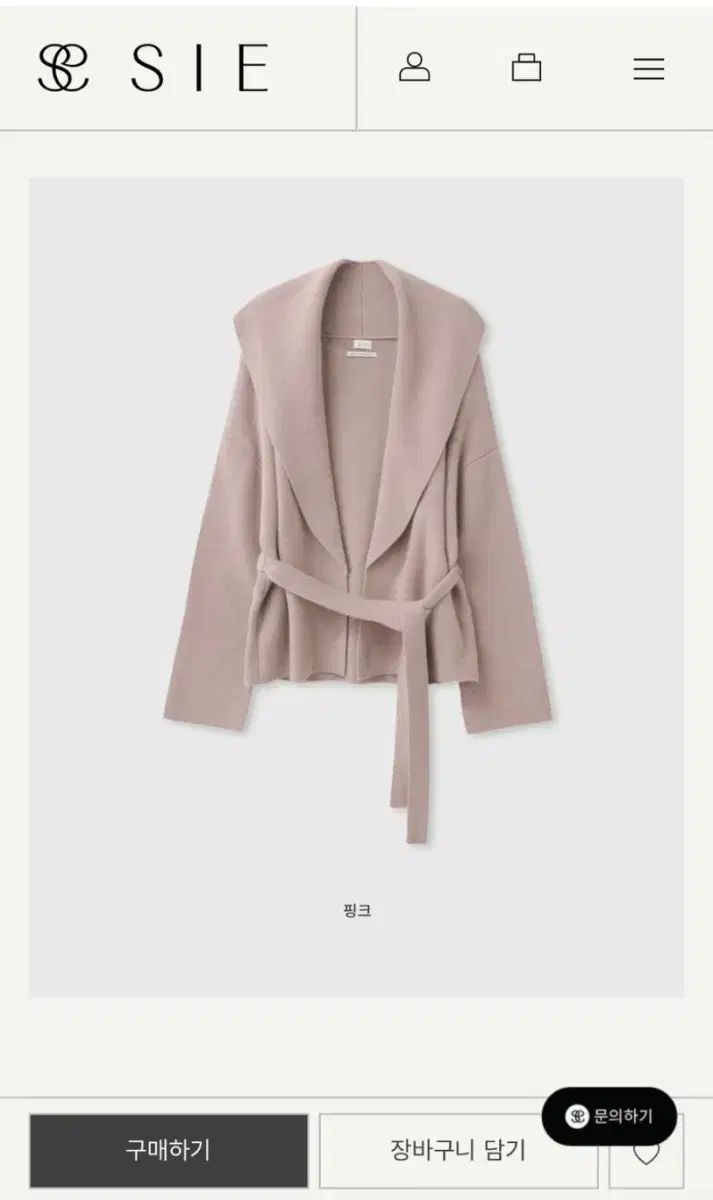
Task: Tap 구매하기 to buy now
Action: [168, 1150]
